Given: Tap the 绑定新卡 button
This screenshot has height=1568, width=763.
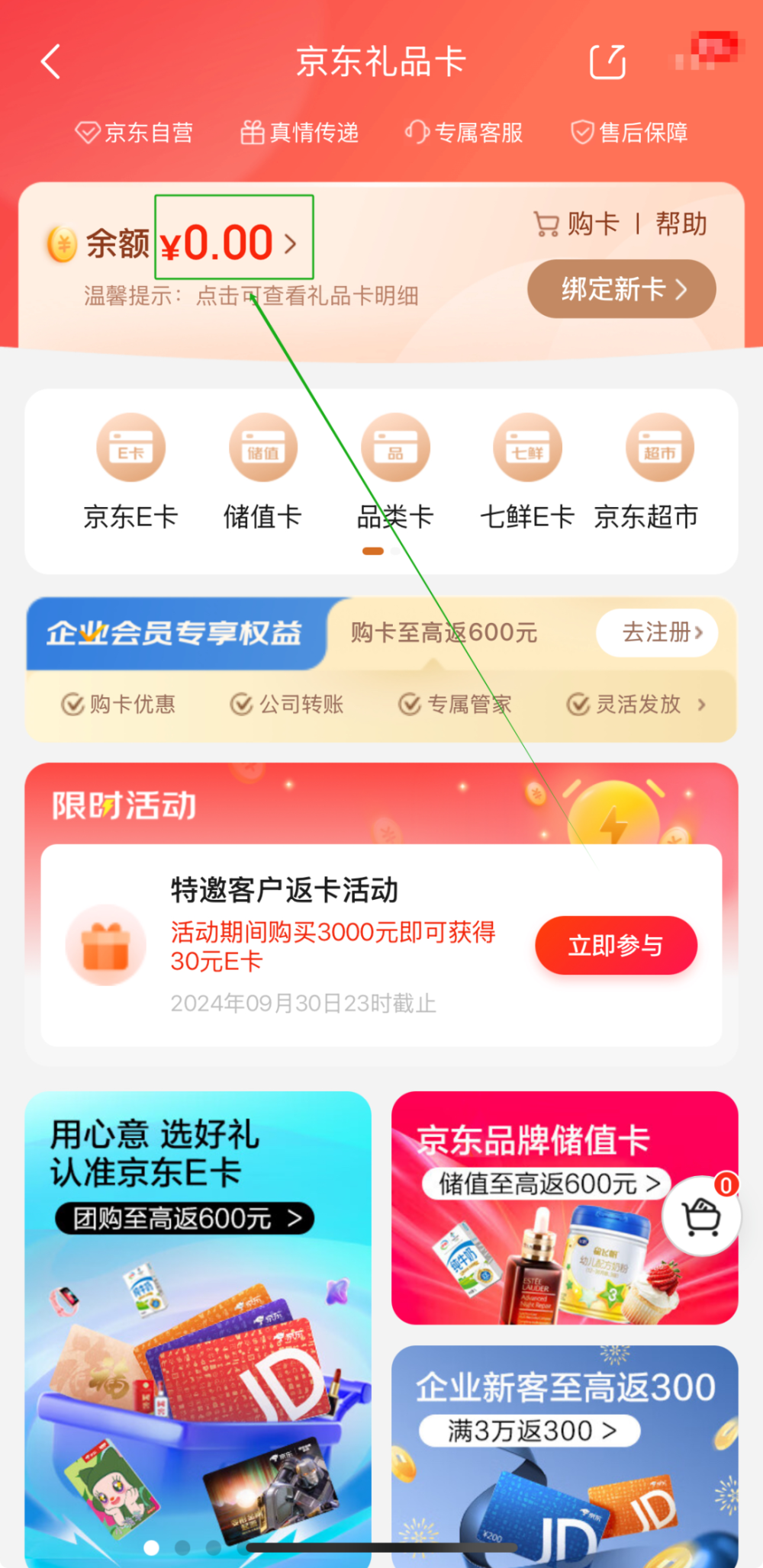Looking at the screenshot, I should [621, 289].
